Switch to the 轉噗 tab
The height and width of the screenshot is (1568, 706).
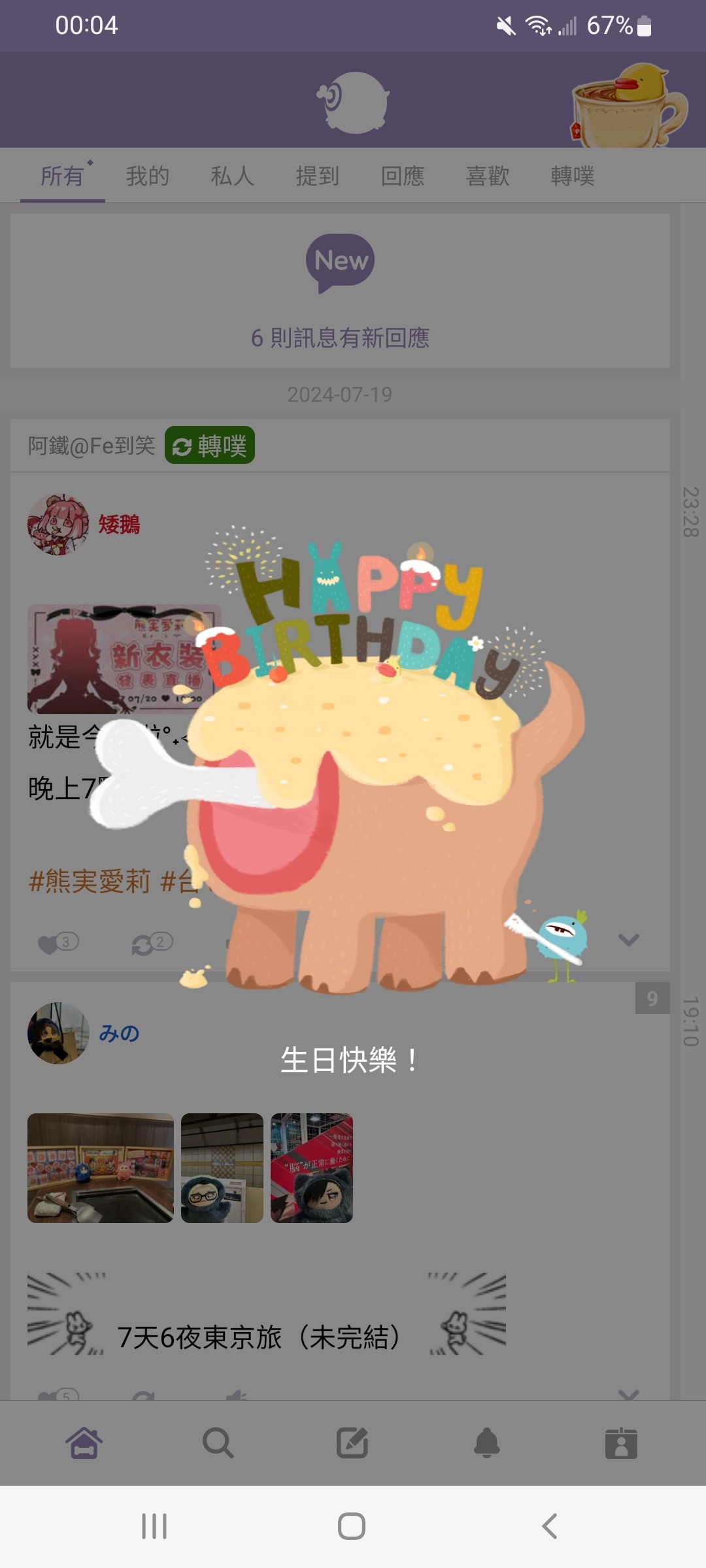tap(573, 176)
